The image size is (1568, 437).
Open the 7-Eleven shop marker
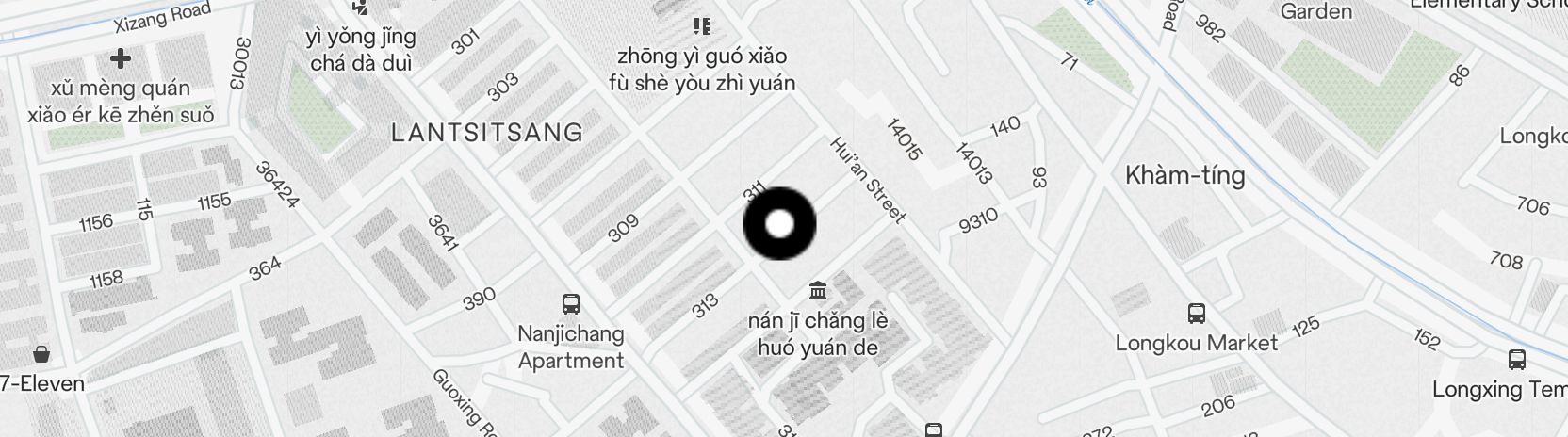click(41, 355)
